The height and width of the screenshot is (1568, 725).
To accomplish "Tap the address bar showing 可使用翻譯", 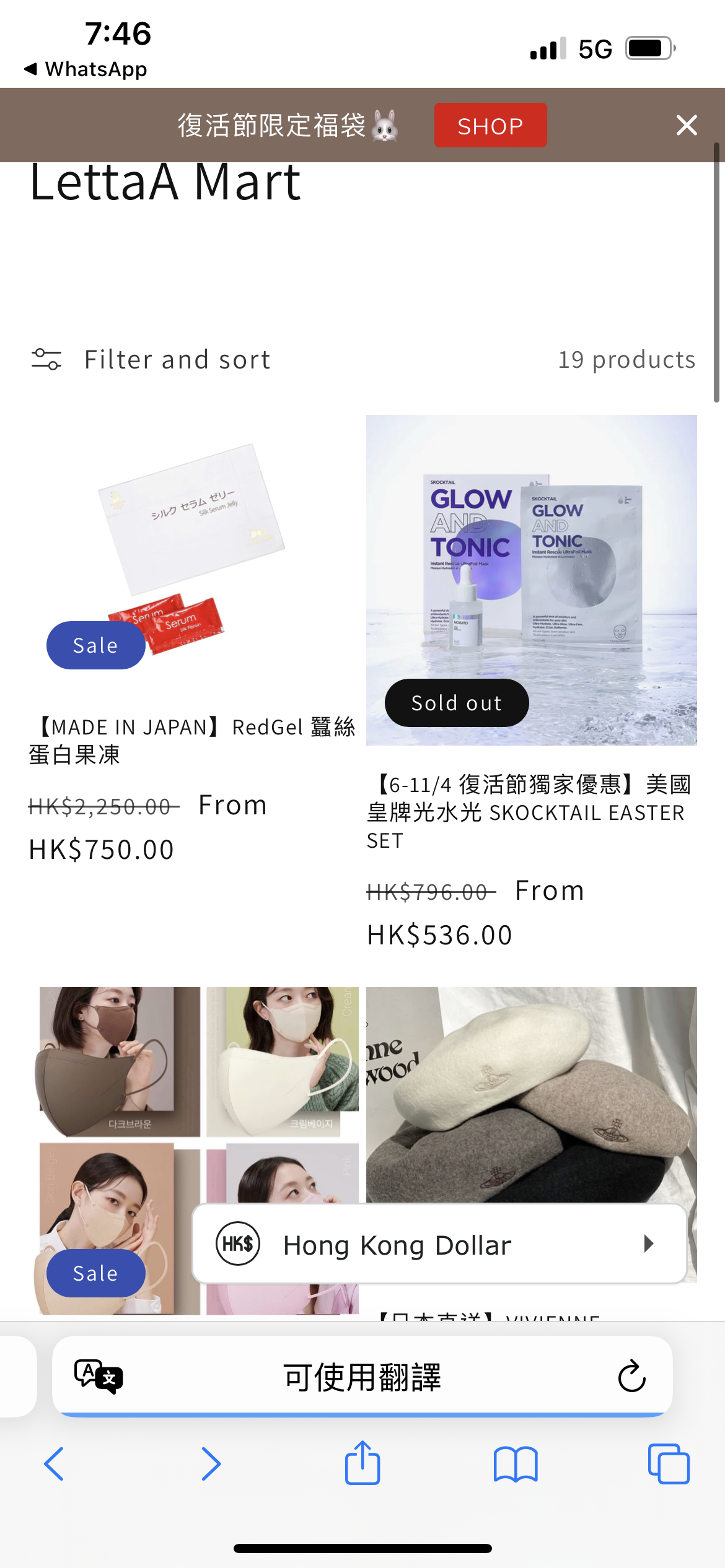I will pyautogui.click(x=362, y=1377).
